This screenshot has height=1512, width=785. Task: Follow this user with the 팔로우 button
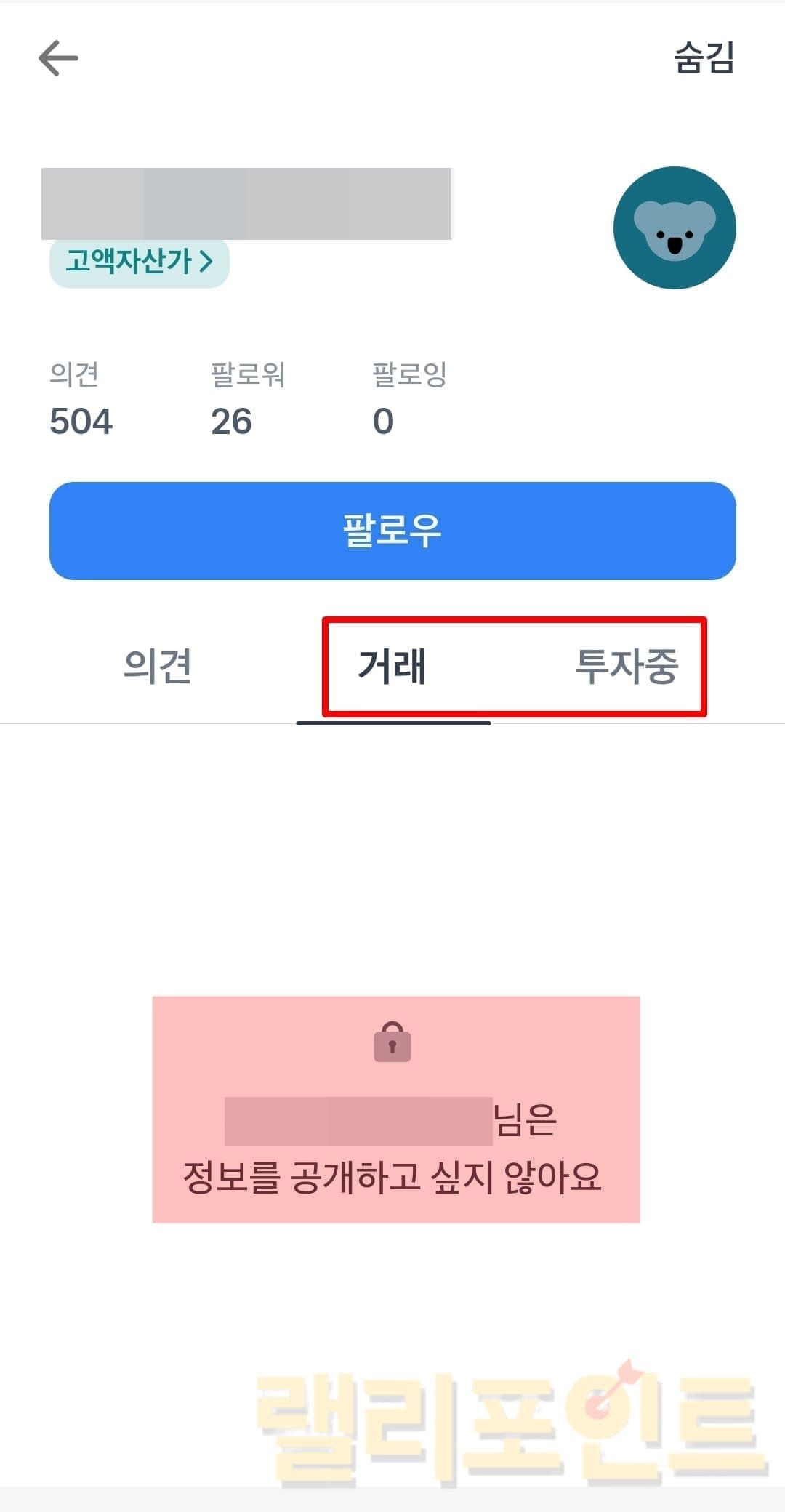[392, 531]
